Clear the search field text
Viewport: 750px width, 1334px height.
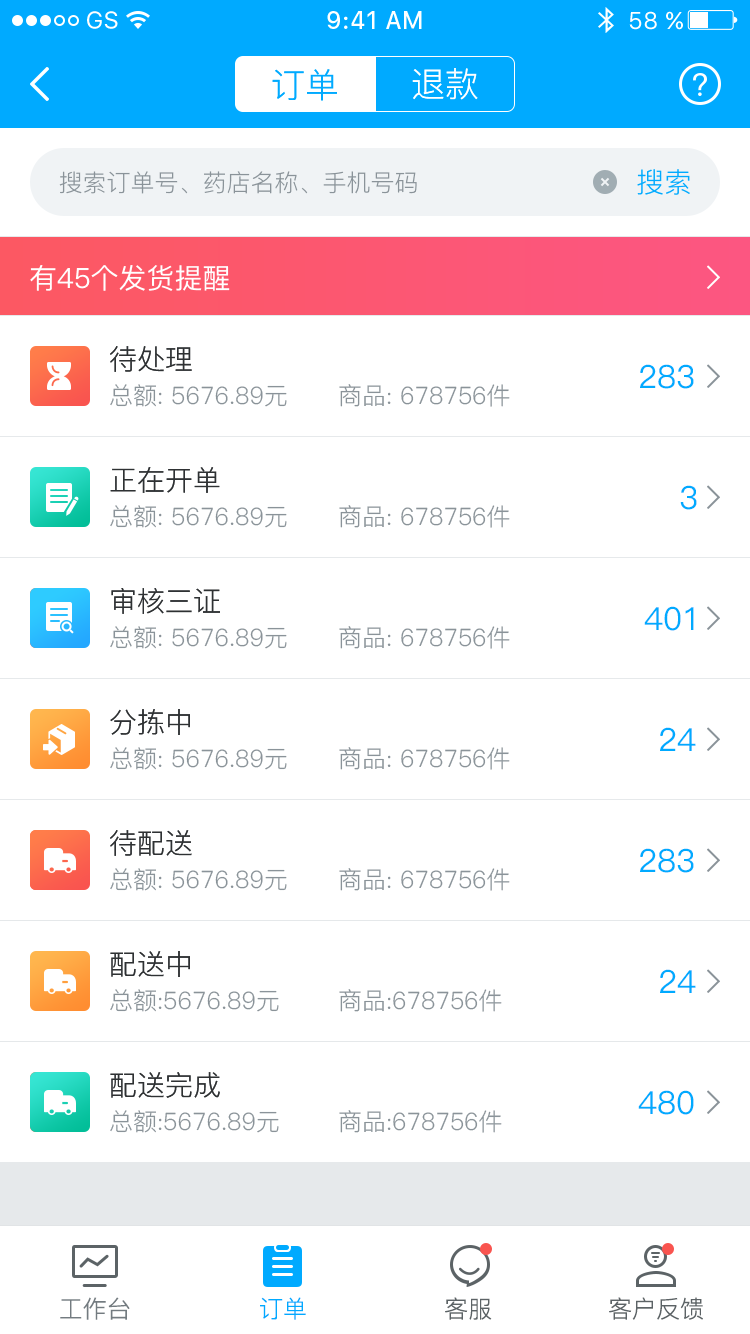[604, 182]
